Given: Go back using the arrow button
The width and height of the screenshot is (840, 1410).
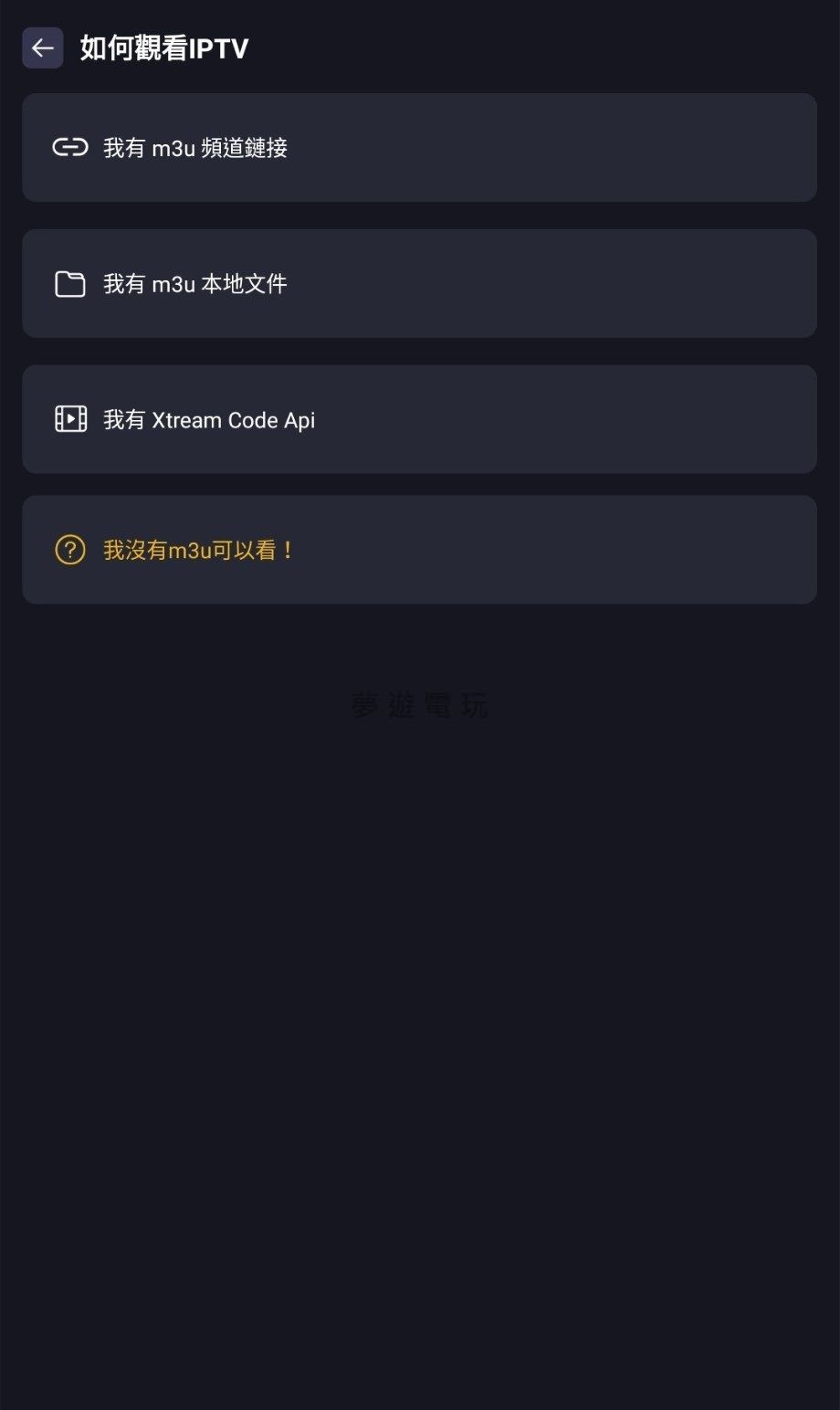Looking at the screenshot, I should pyautogui.click(x=43, y=48).
